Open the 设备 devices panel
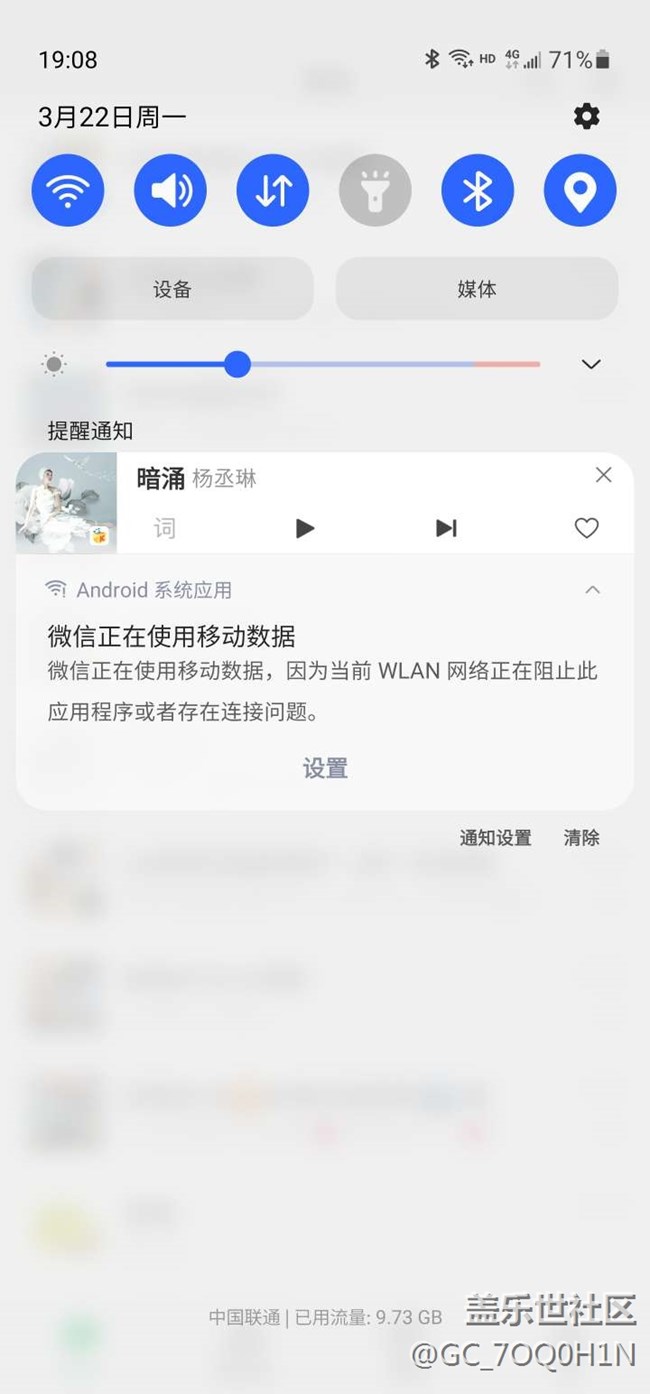 pyautogui.click(x=172, y=290)
